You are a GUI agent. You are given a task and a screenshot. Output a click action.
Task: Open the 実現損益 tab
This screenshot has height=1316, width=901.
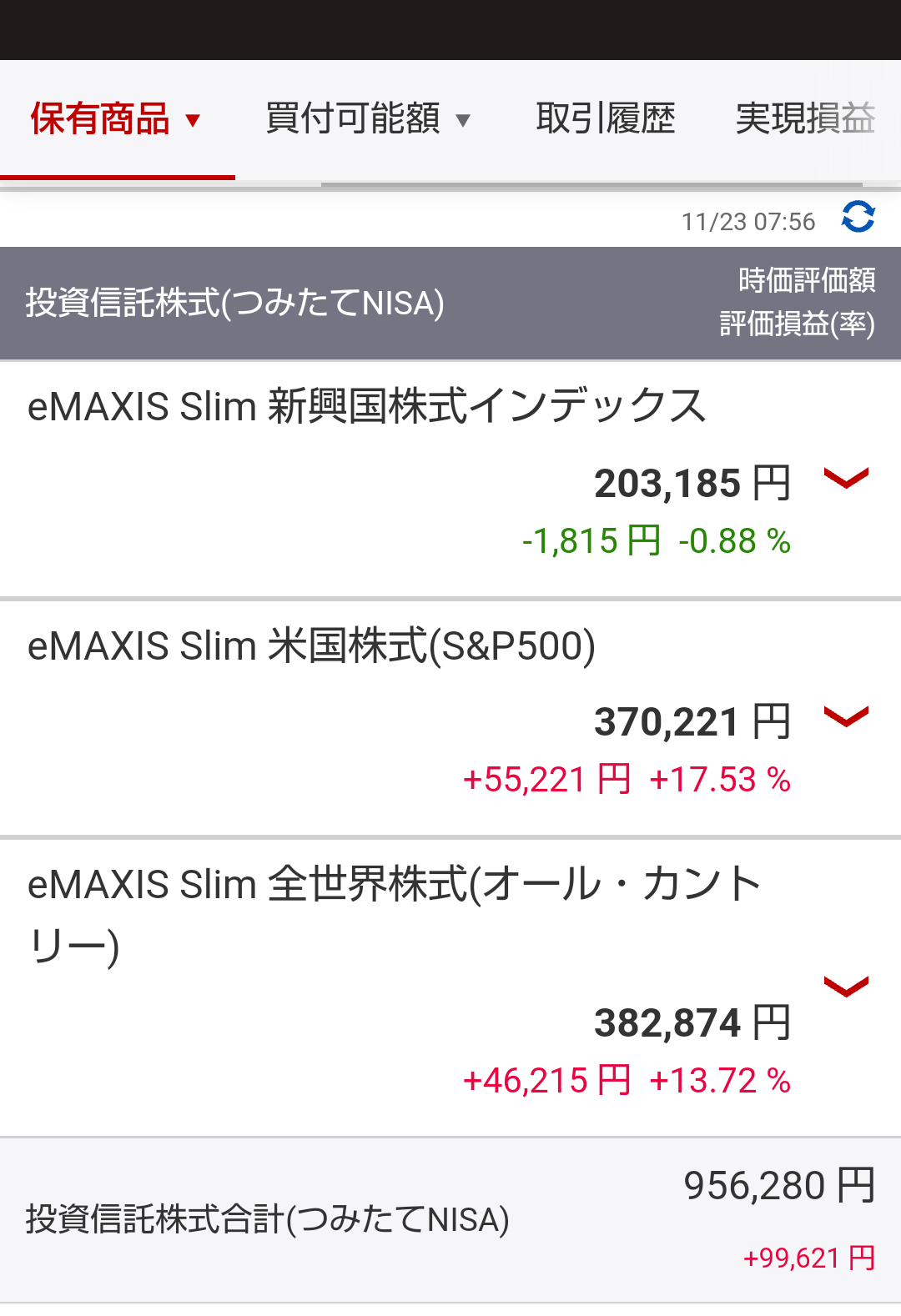tap(804, 119)
